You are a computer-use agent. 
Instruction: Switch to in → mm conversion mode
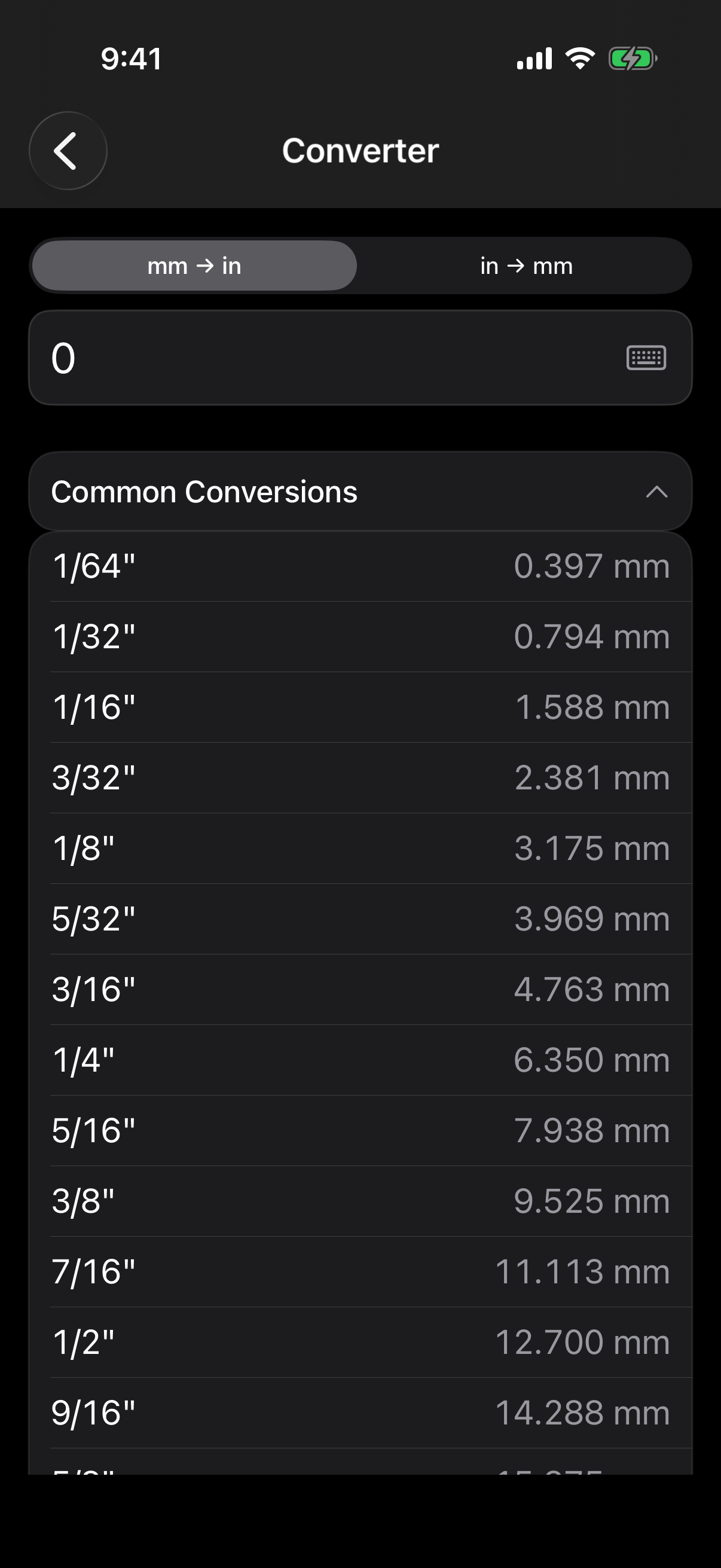(525, 266)
